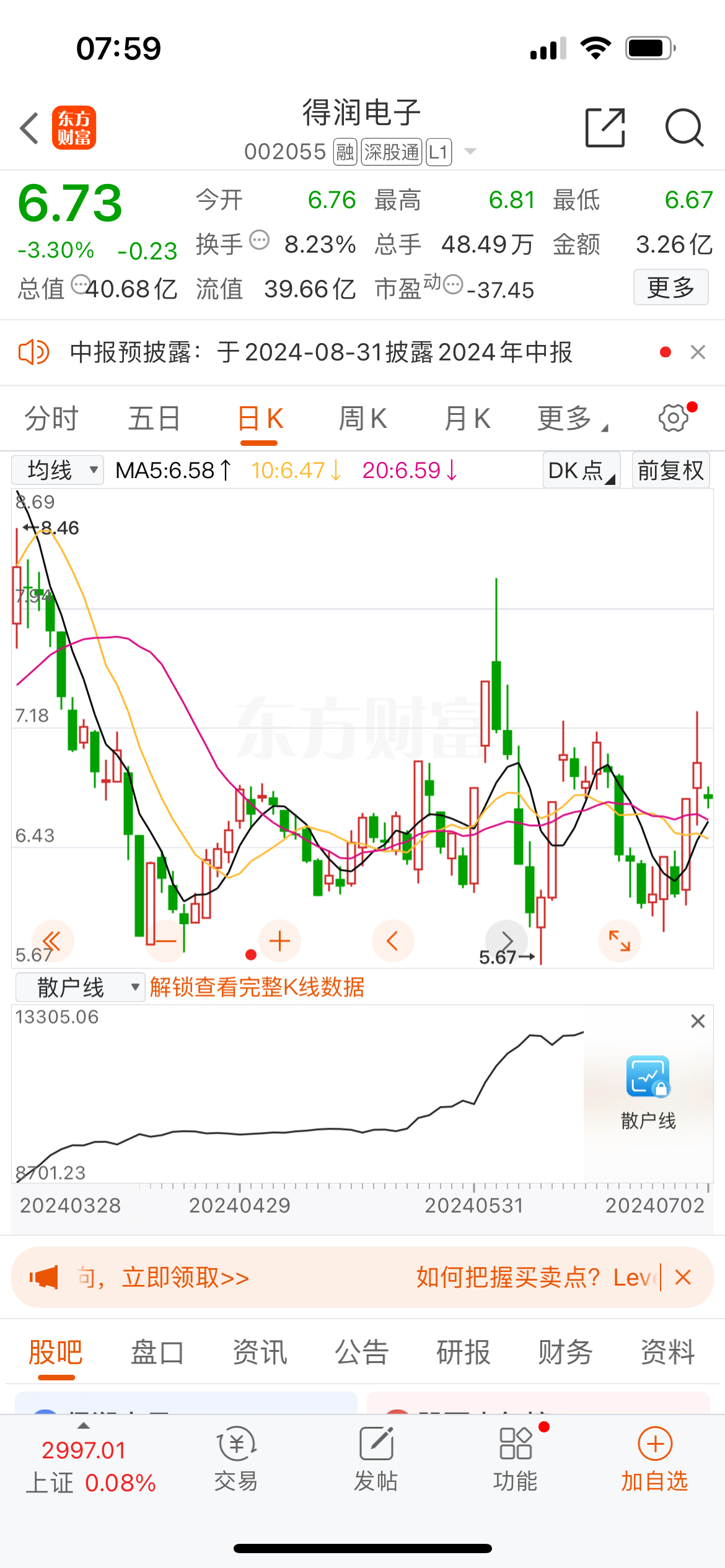Tap 更多 button for more quote data
The width and height of the screenshot is (725, 1568).
point(670,287)
